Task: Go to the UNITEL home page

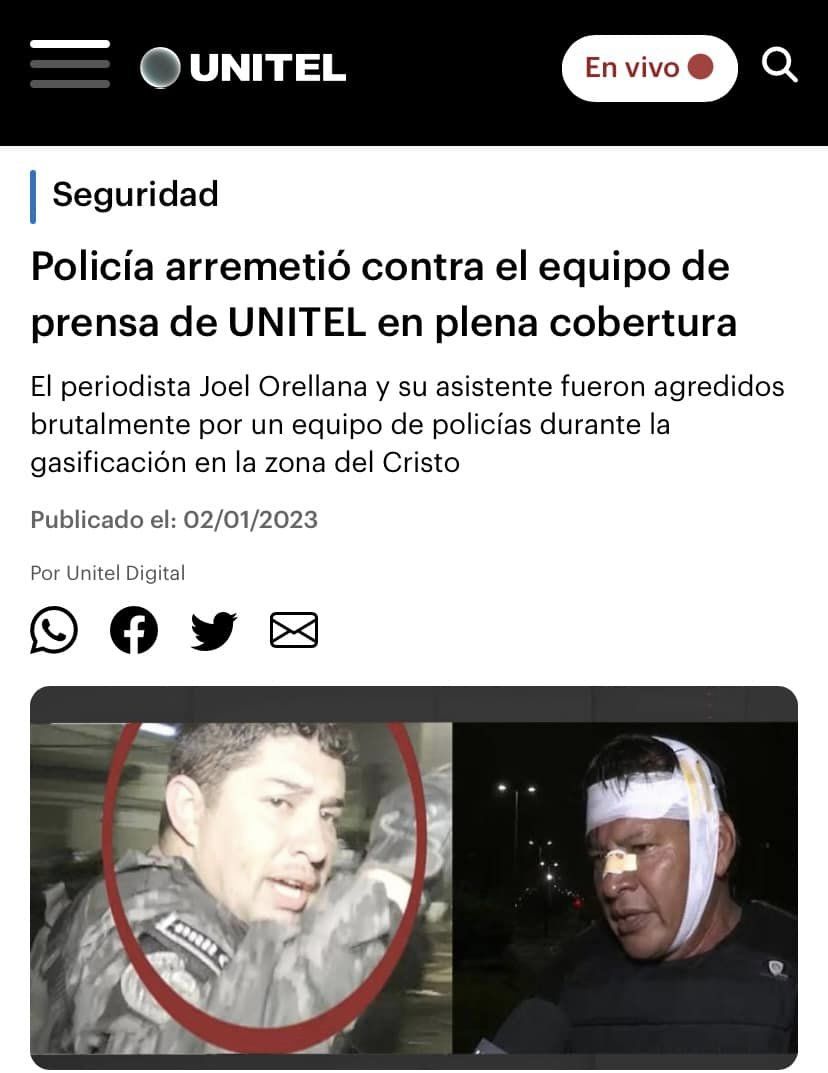Action: coord(243,67)
